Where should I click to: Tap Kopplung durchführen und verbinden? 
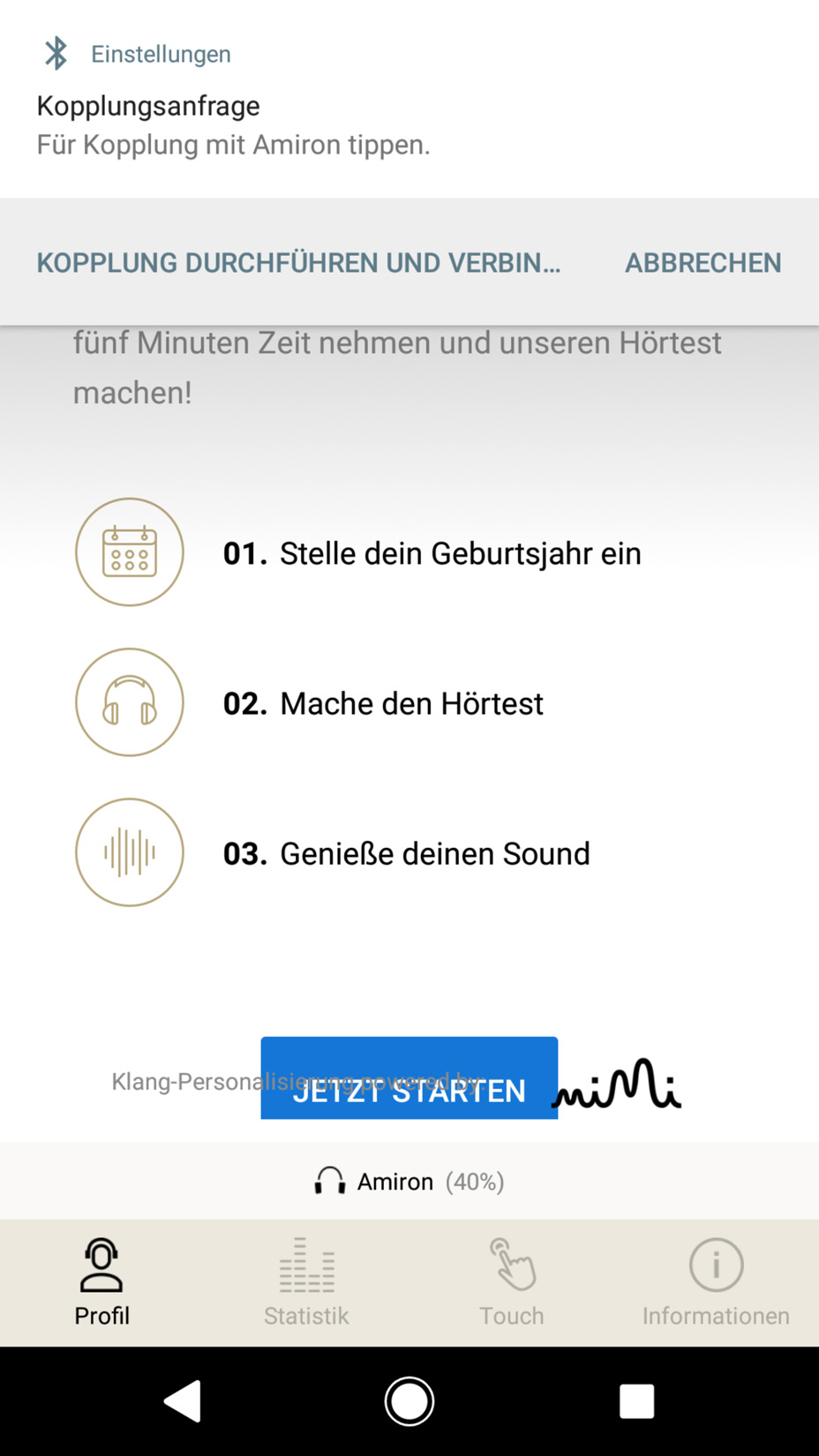coord(298,263)
